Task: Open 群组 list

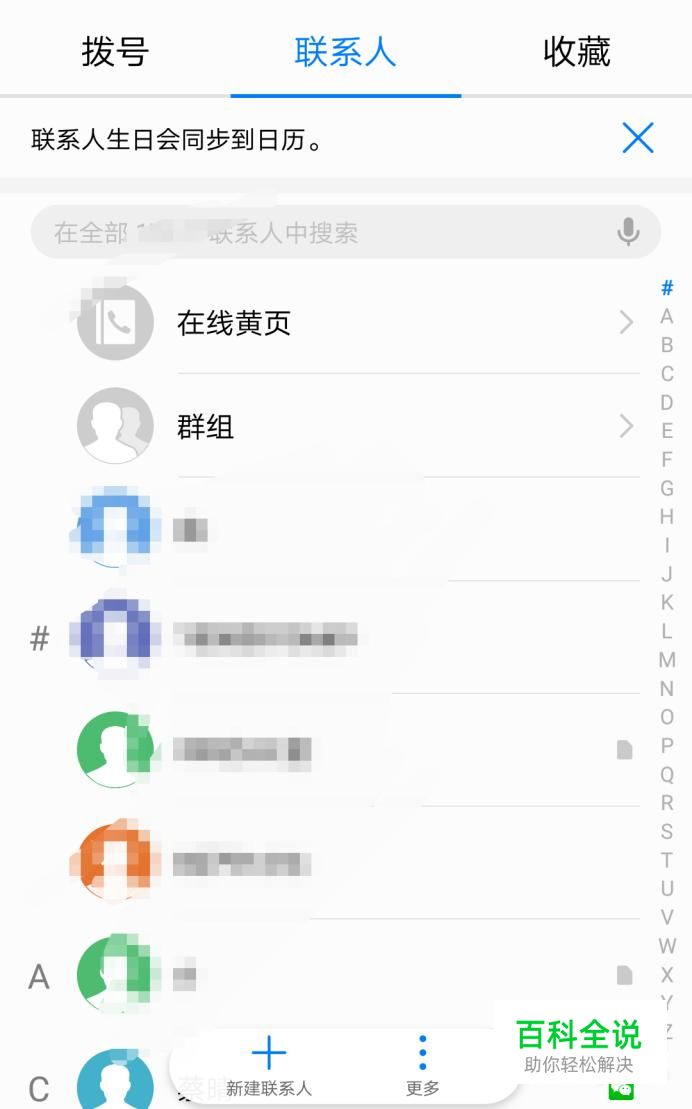Action: [x=358, y=427]
